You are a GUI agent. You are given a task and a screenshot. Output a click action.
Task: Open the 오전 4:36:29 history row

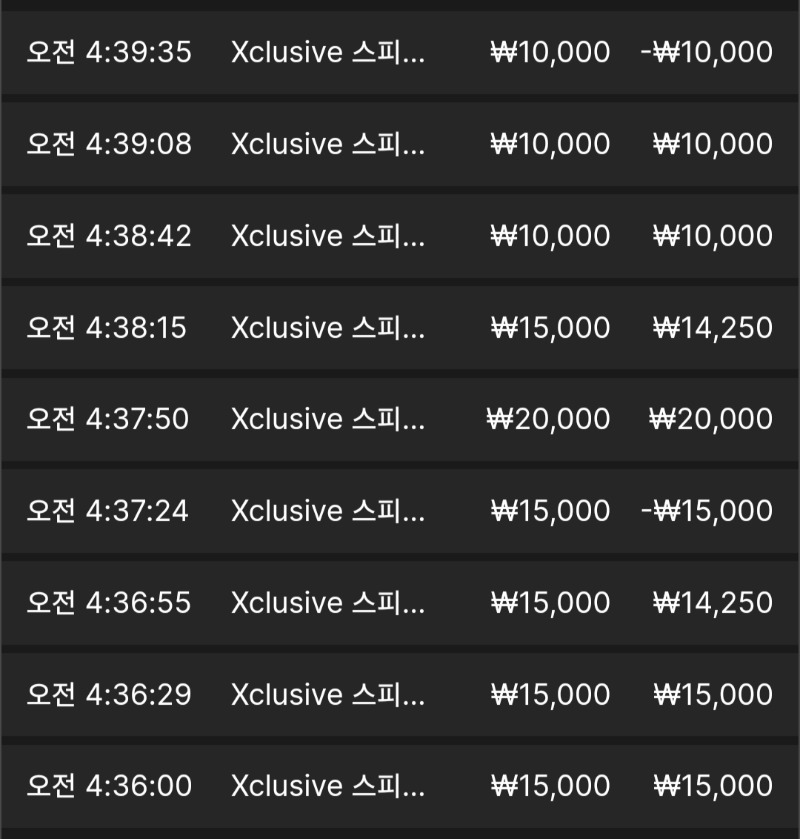(400, 695)
